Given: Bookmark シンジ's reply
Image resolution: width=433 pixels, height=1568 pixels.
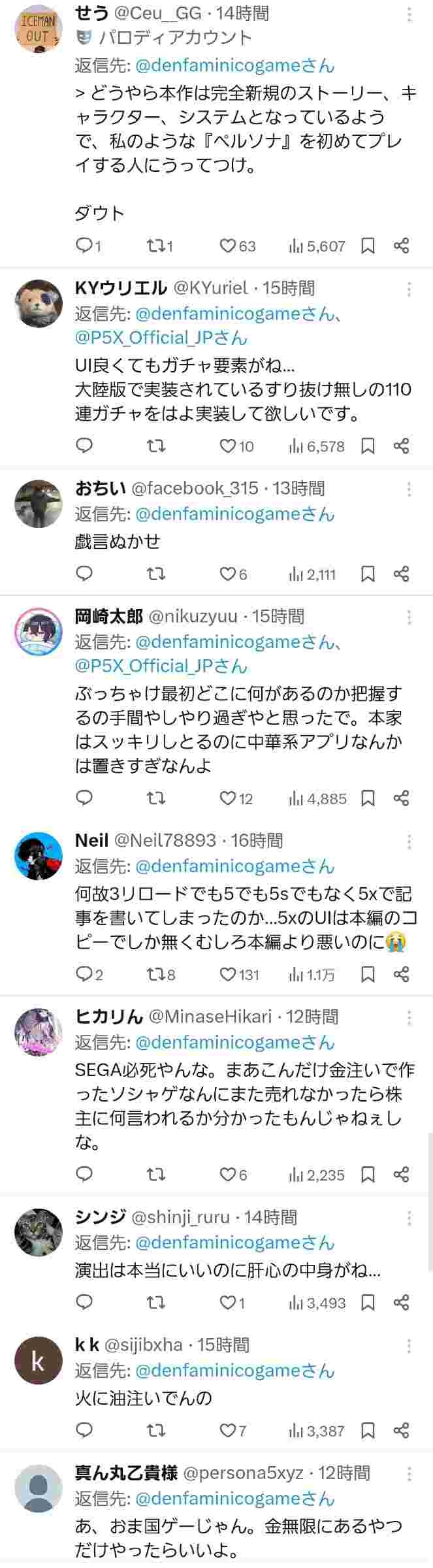Looking at the screenshot, I should coord(368,1302).
